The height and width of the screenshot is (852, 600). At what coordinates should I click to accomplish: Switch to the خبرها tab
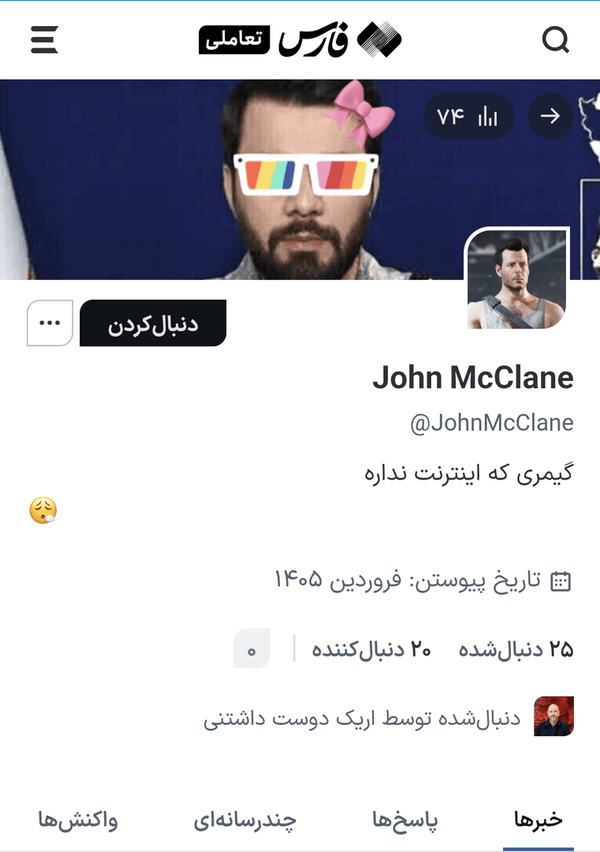[538, 820]
